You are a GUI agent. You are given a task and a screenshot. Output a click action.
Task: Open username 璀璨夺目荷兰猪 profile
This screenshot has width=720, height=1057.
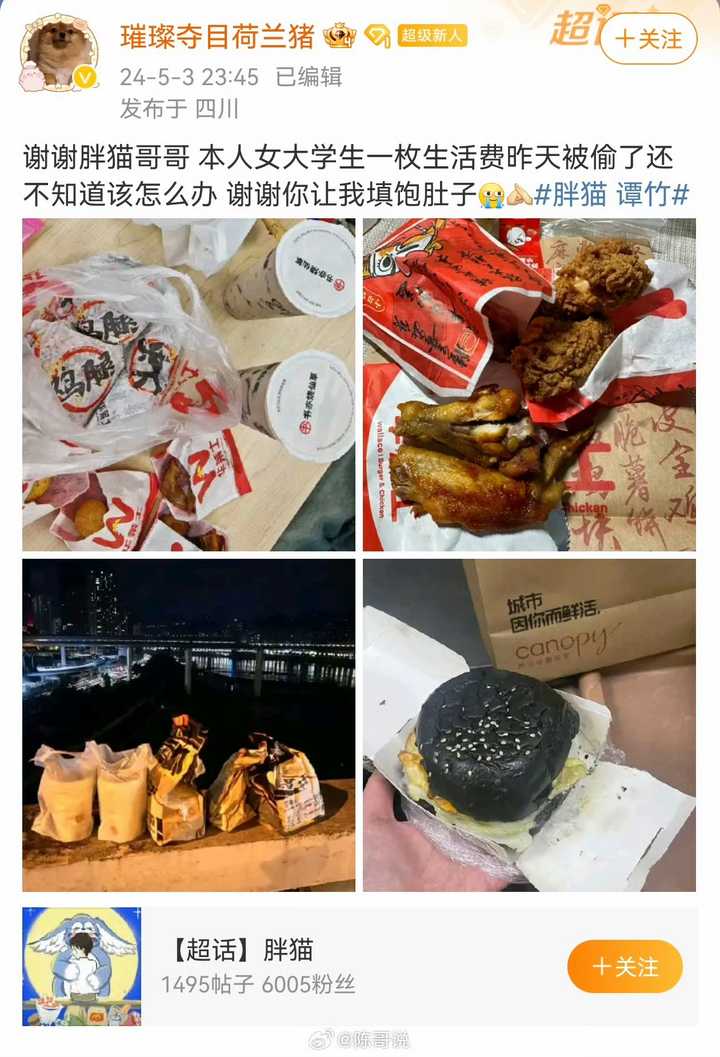[216, 37]
